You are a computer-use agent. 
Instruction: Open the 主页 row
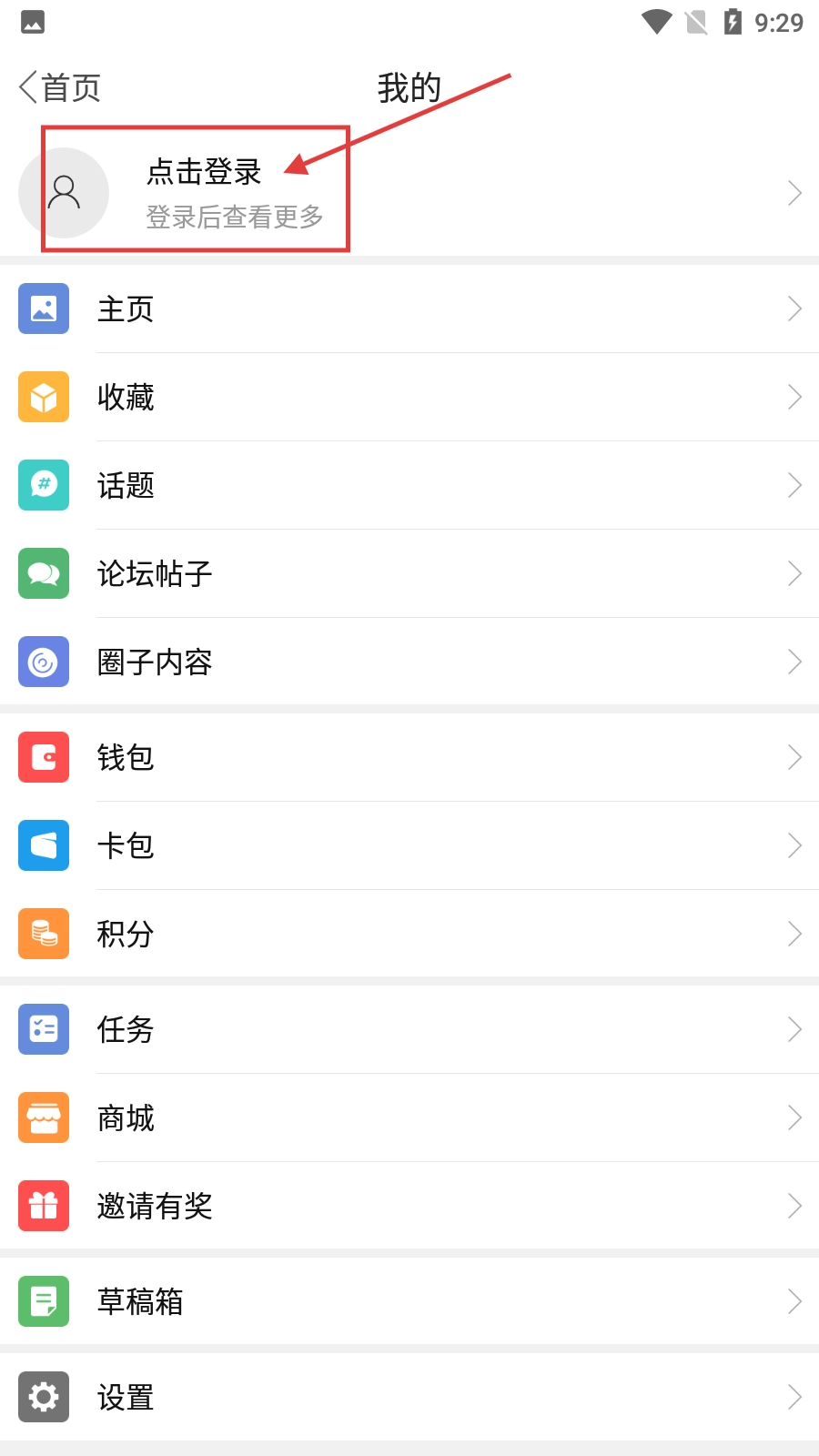[409, 309]
